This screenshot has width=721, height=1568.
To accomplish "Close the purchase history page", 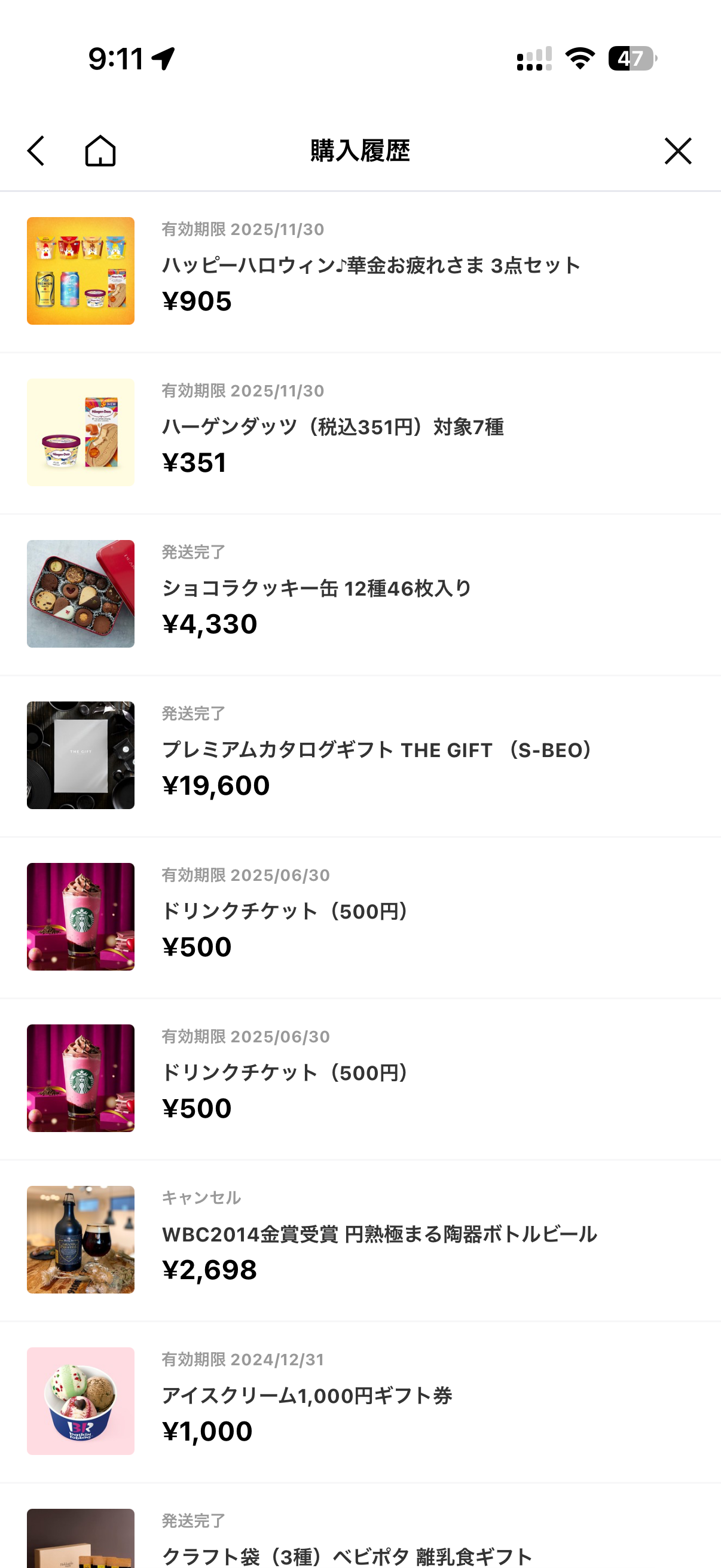I will (678, 151).
